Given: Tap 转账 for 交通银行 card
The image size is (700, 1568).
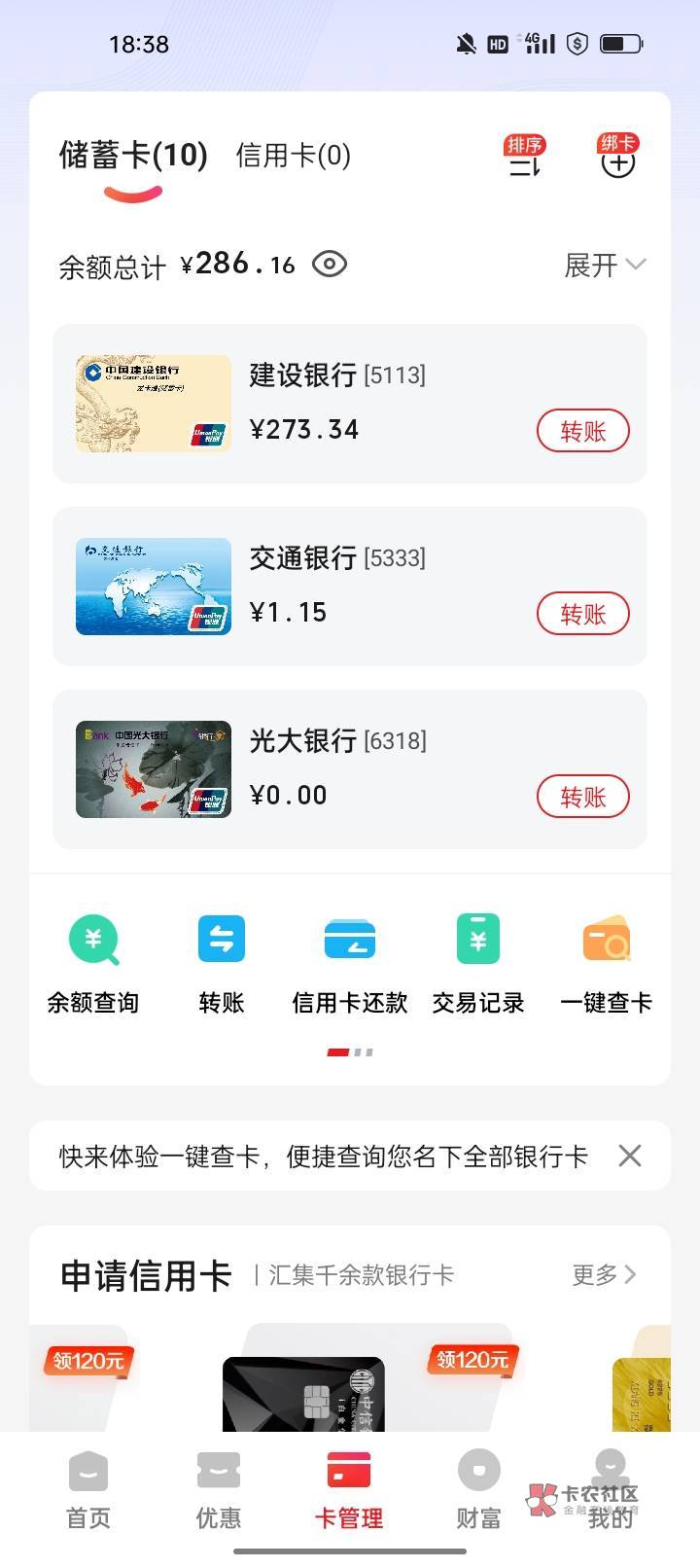Looking at the screenshot, I should (x=582, y=614).
